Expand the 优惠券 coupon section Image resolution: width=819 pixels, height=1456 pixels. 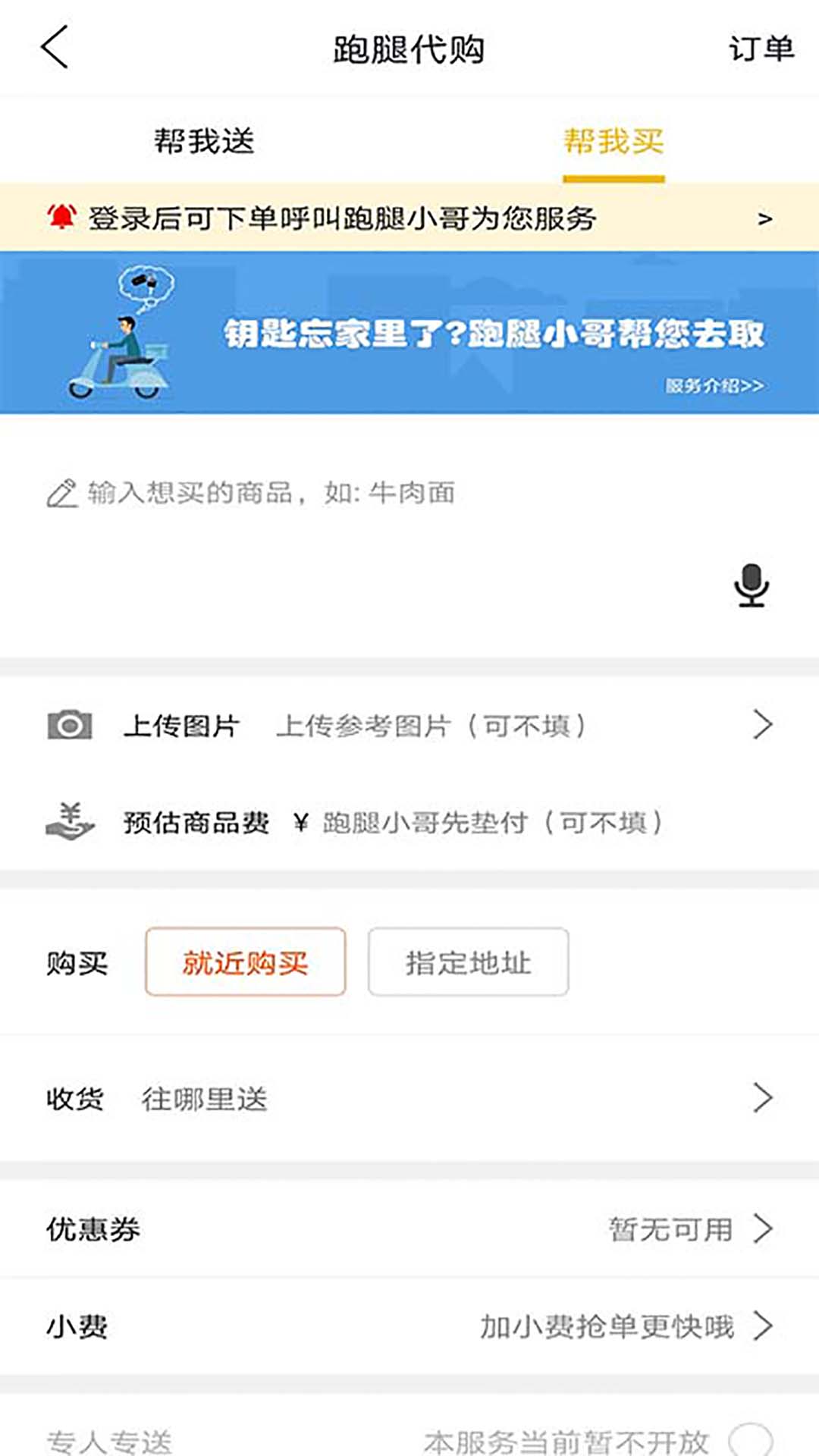click(764, 1230)
